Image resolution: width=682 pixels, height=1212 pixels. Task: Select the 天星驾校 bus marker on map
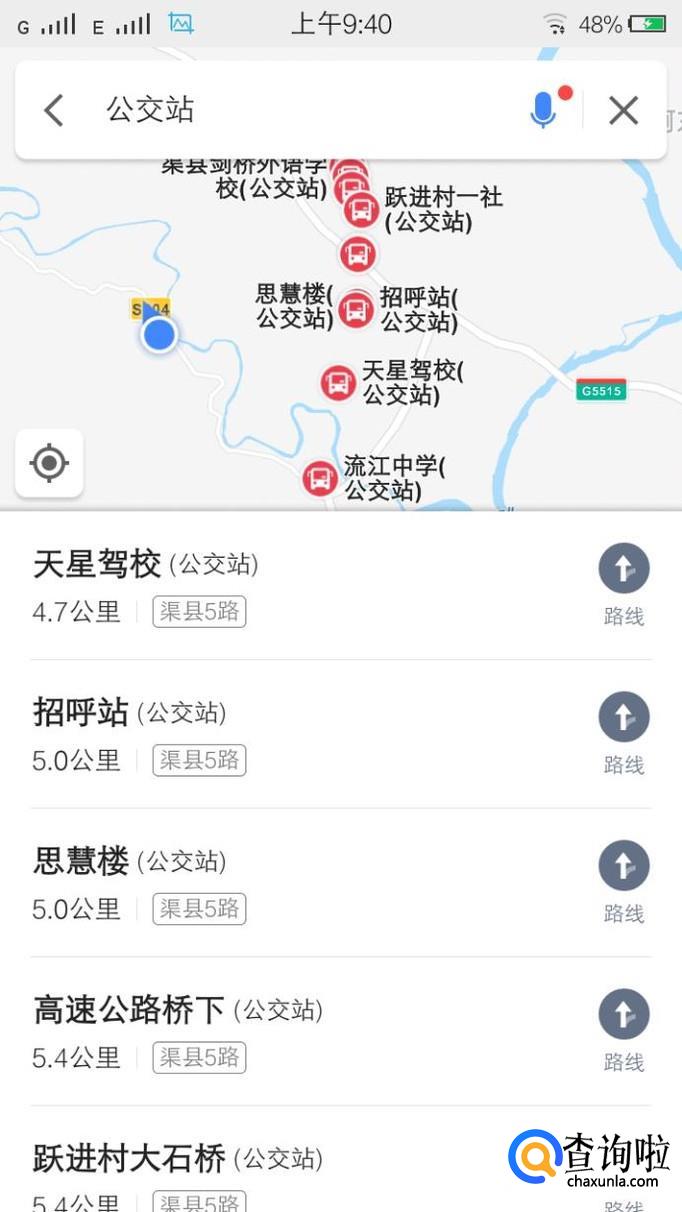click(x=338, y=383)
